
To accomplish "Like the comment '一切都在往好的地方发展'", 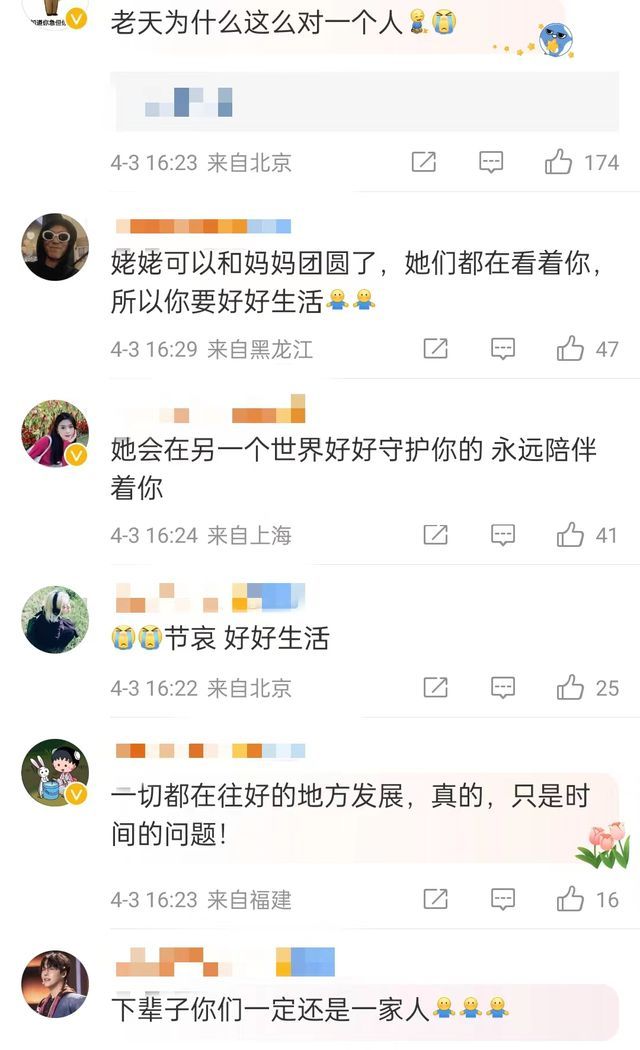I will click(x=571, y=899).
